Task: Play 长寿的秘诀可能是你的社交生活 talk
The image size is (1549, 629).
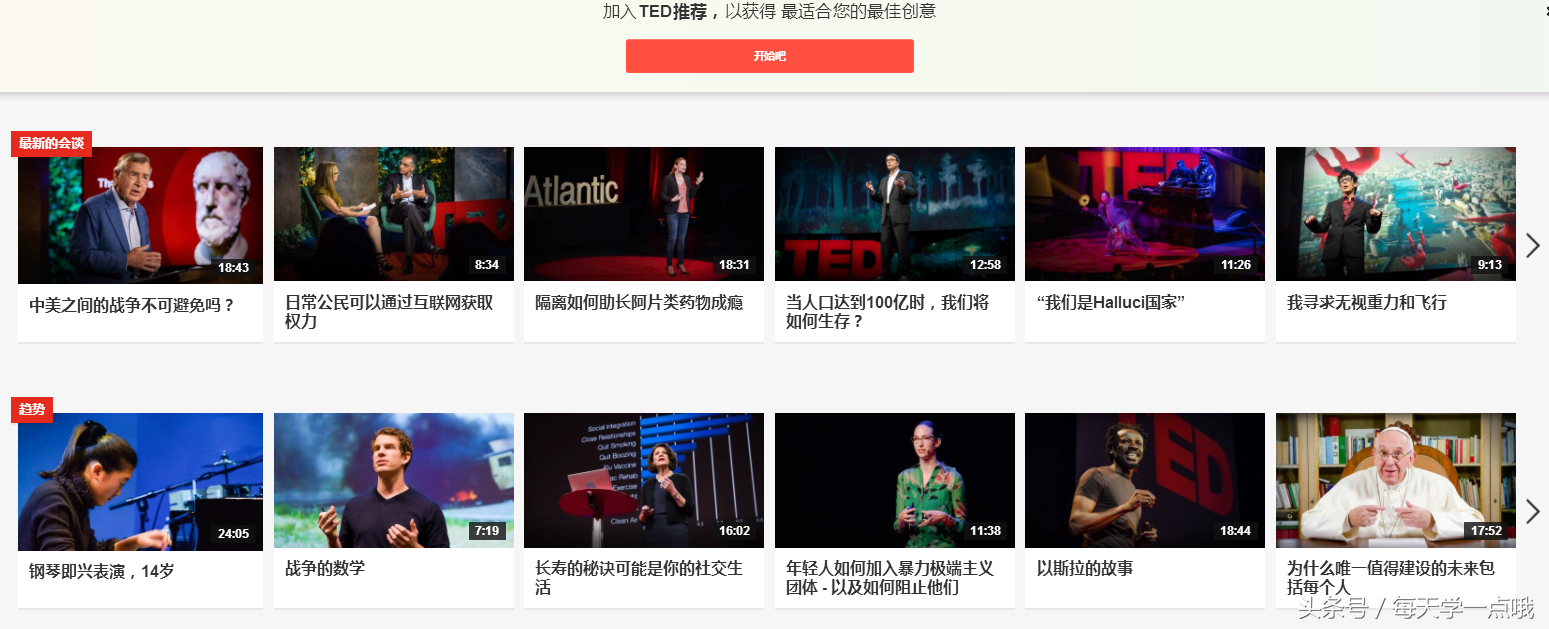Action: 643,481
